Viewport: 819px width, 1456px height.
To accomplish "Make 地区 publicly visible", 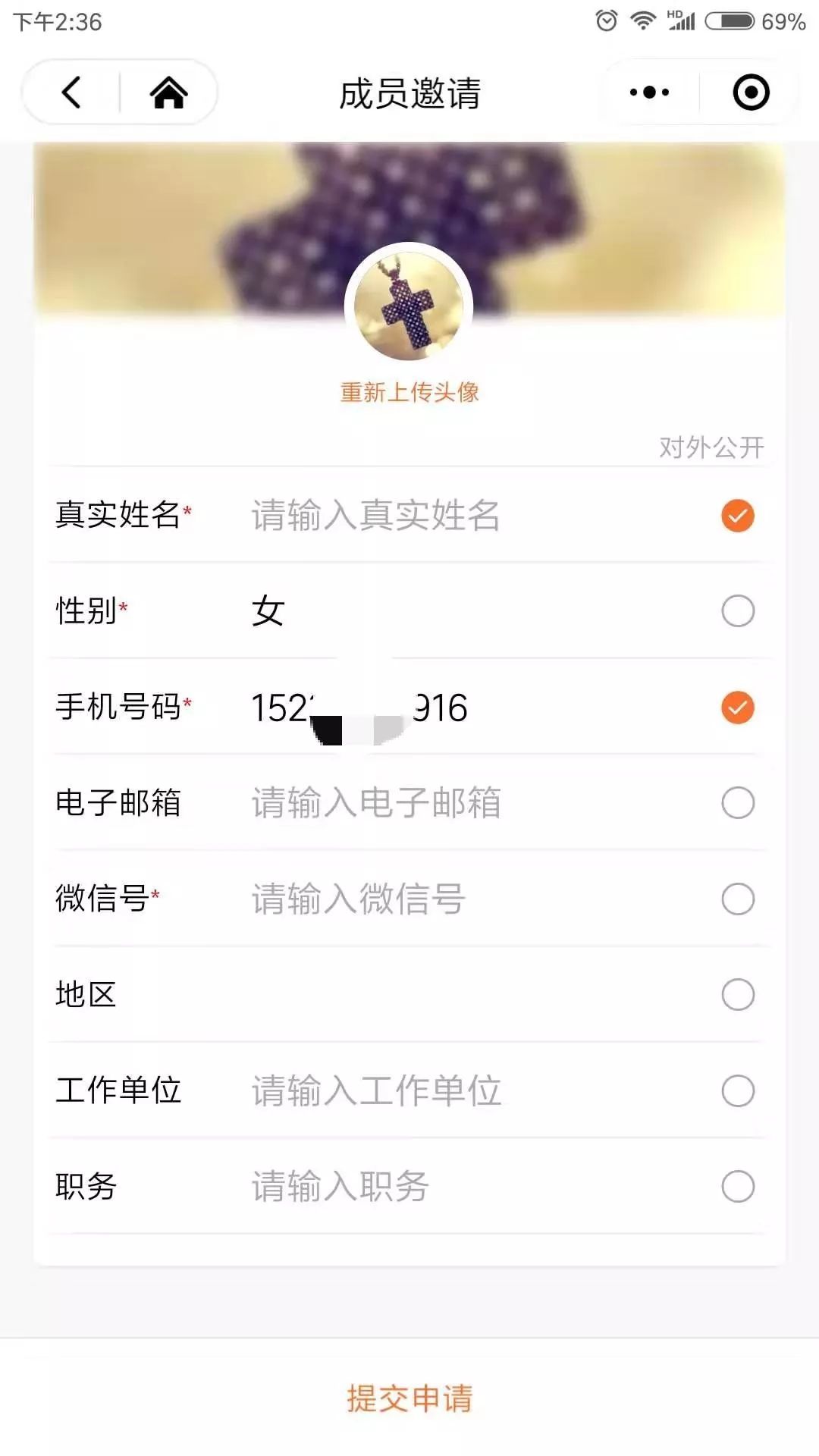I will (737, 995).
